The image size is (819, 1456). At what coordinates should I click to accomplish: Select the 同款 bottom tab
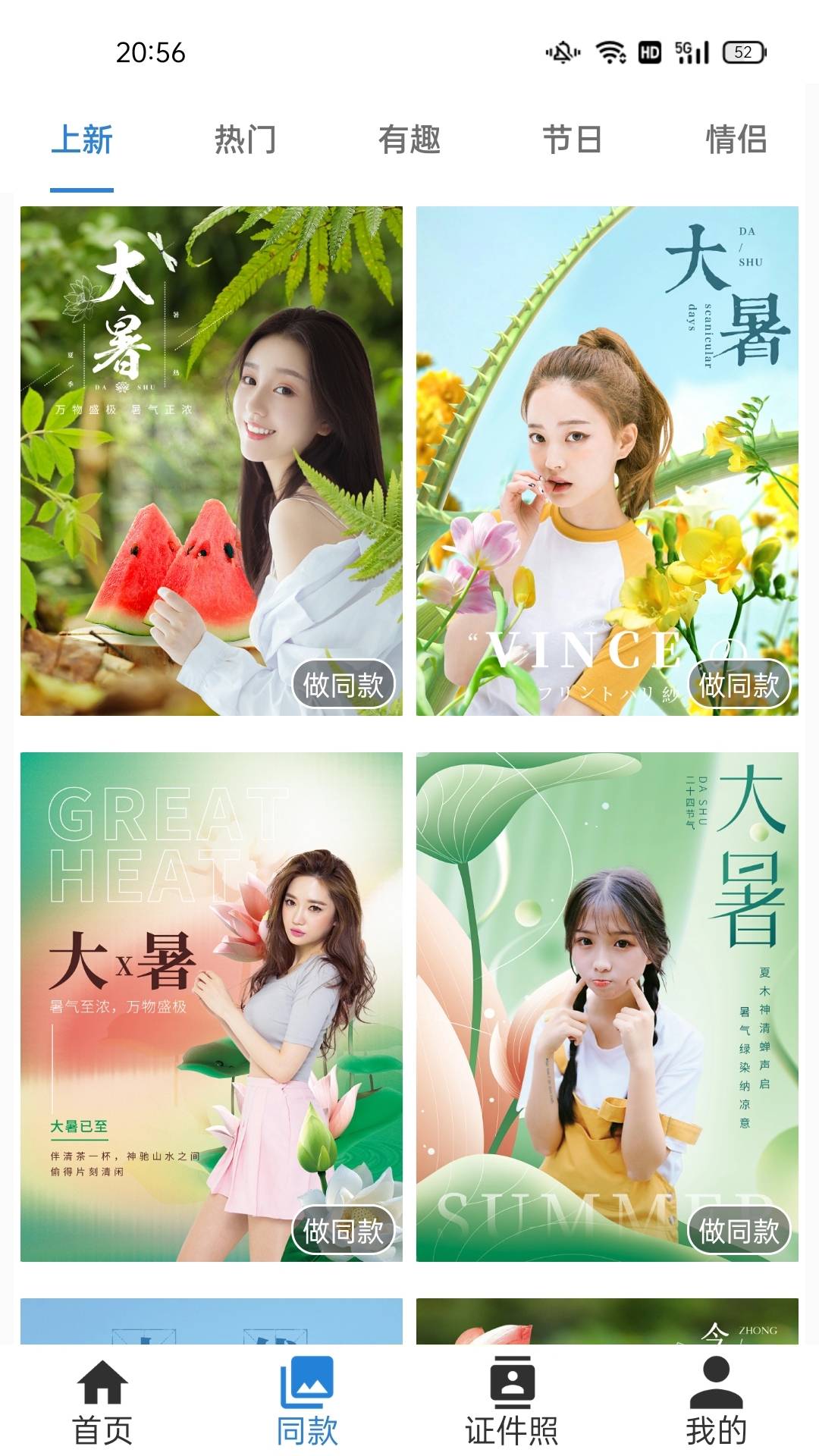click(307, 1401)
